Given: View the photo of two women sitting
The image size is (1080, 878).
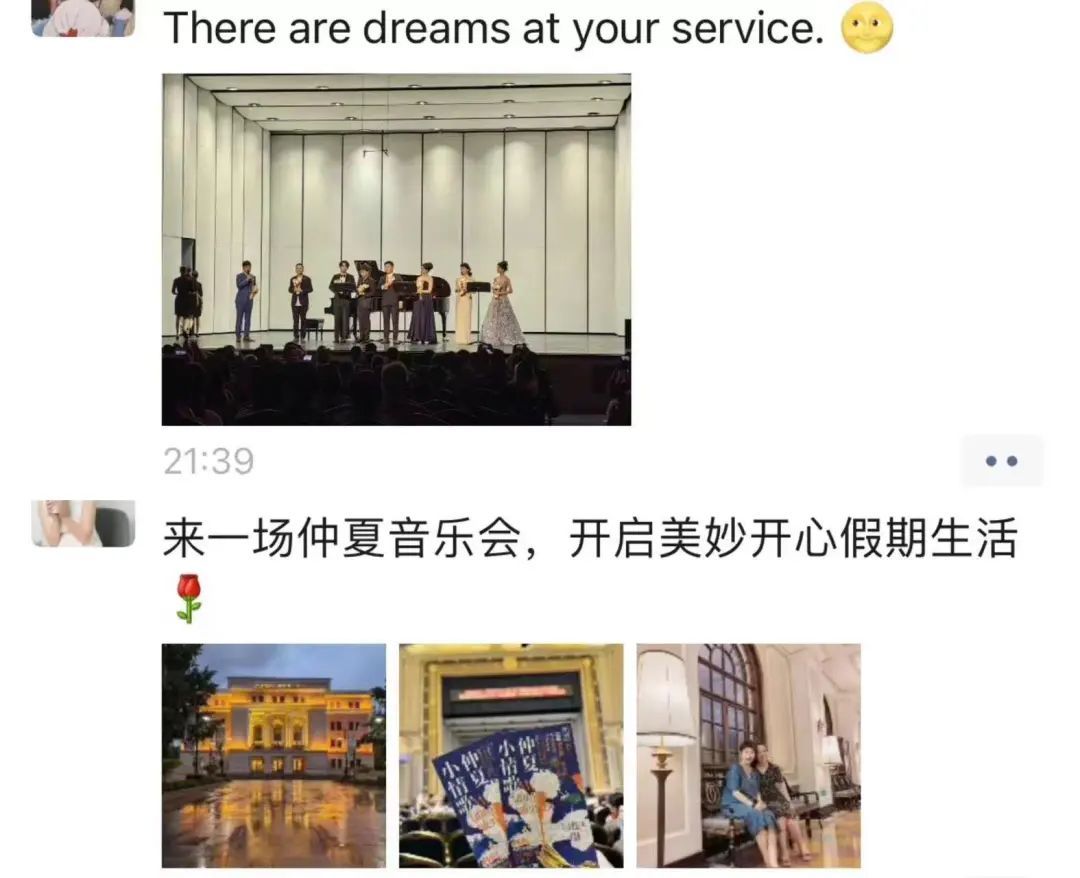Looking at the screenshot, I should 748,755.
